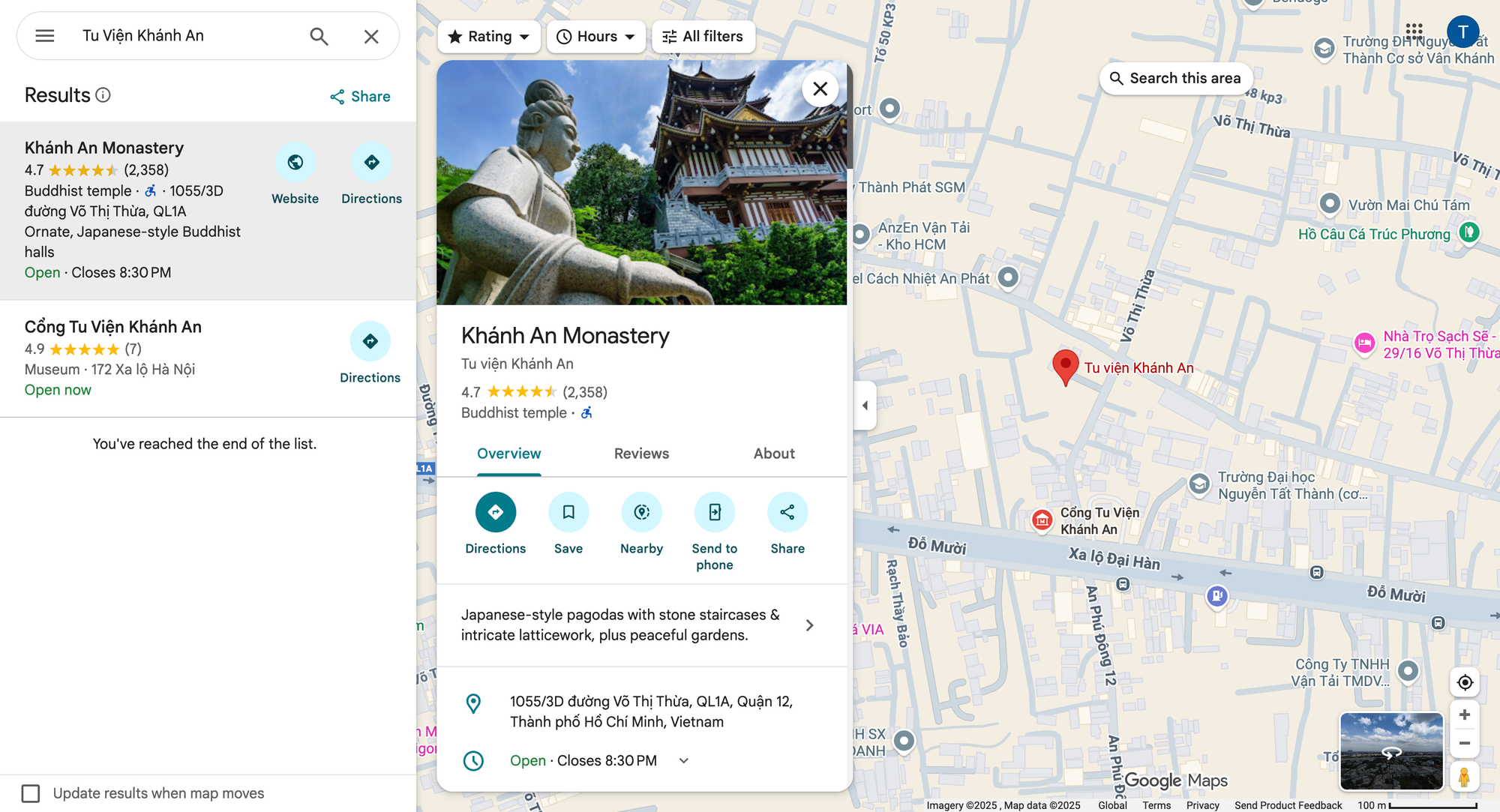Share the results list

[360, 97]
